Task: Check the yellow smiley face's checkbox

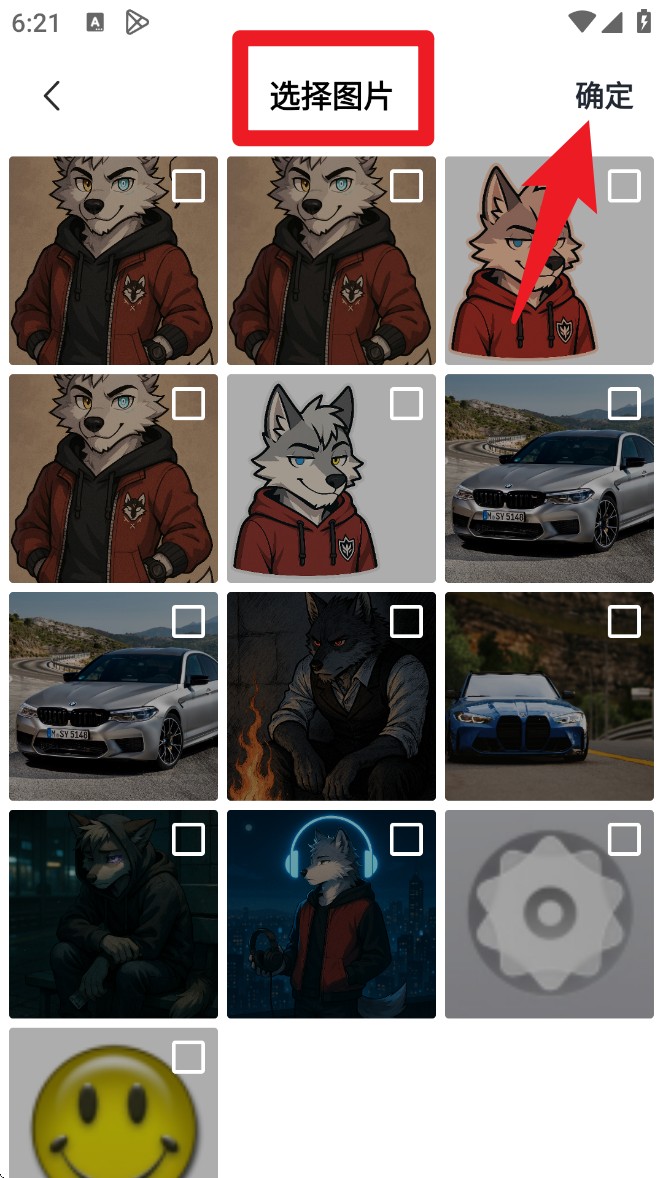Action: 188,1057
